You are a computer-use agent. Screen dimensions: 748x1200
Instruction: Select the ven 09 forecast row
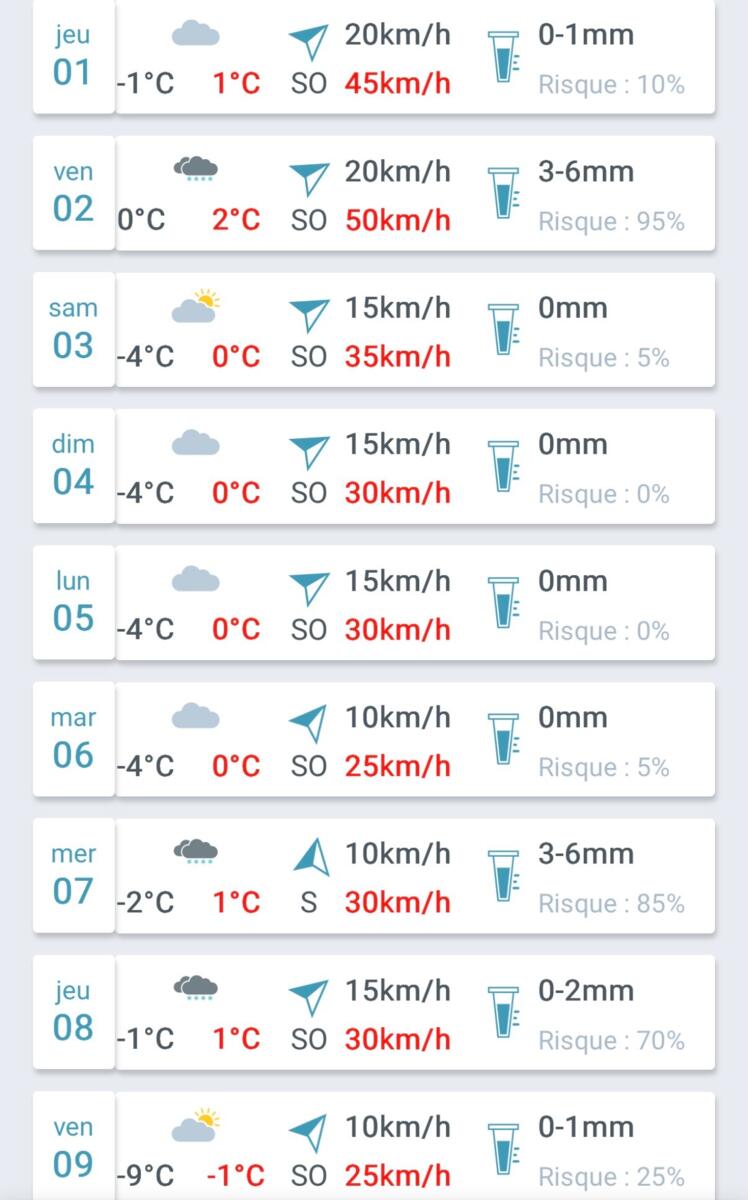(374, 1148)
